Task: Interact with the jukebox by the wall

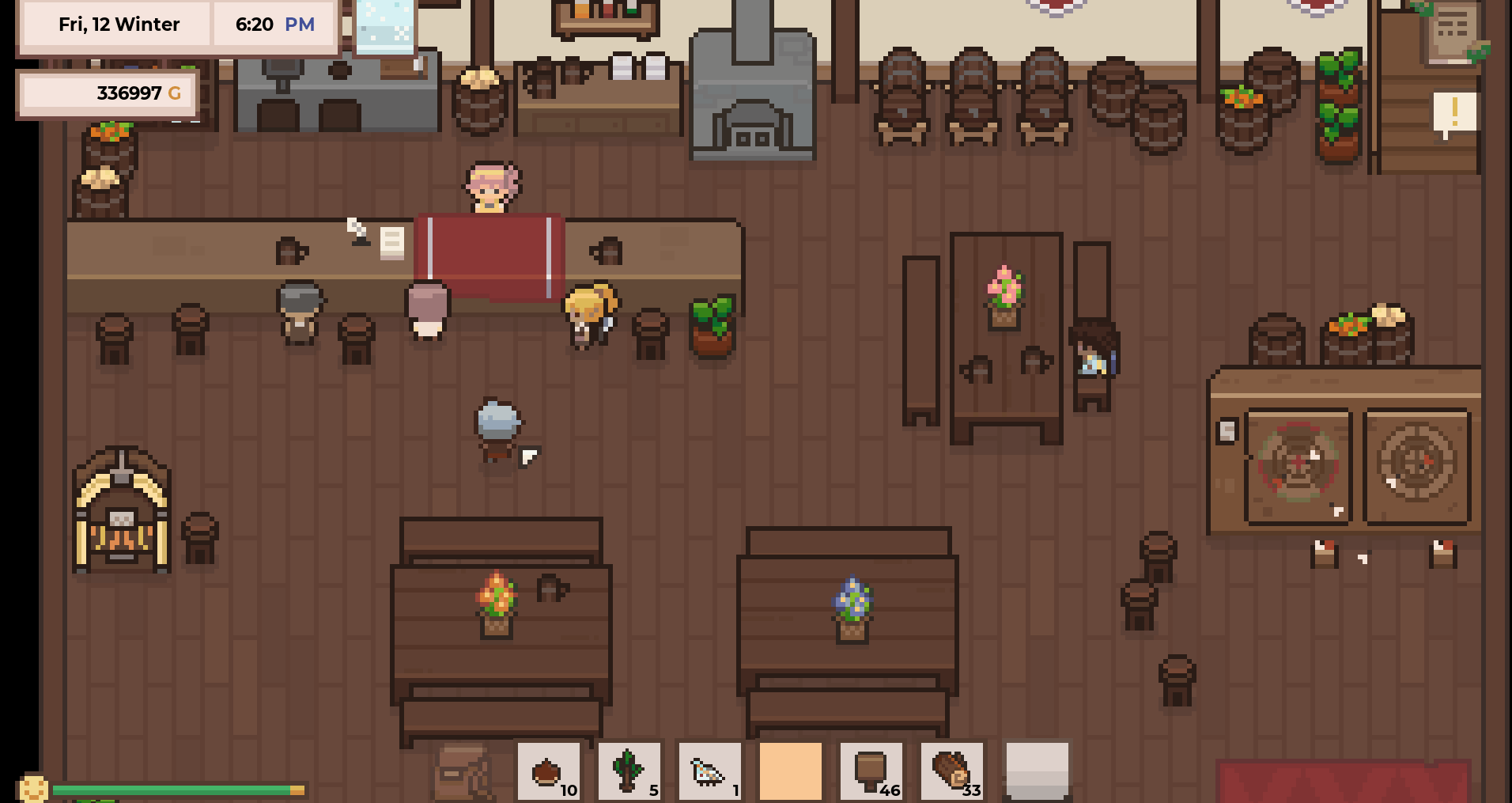Action: 121,513
